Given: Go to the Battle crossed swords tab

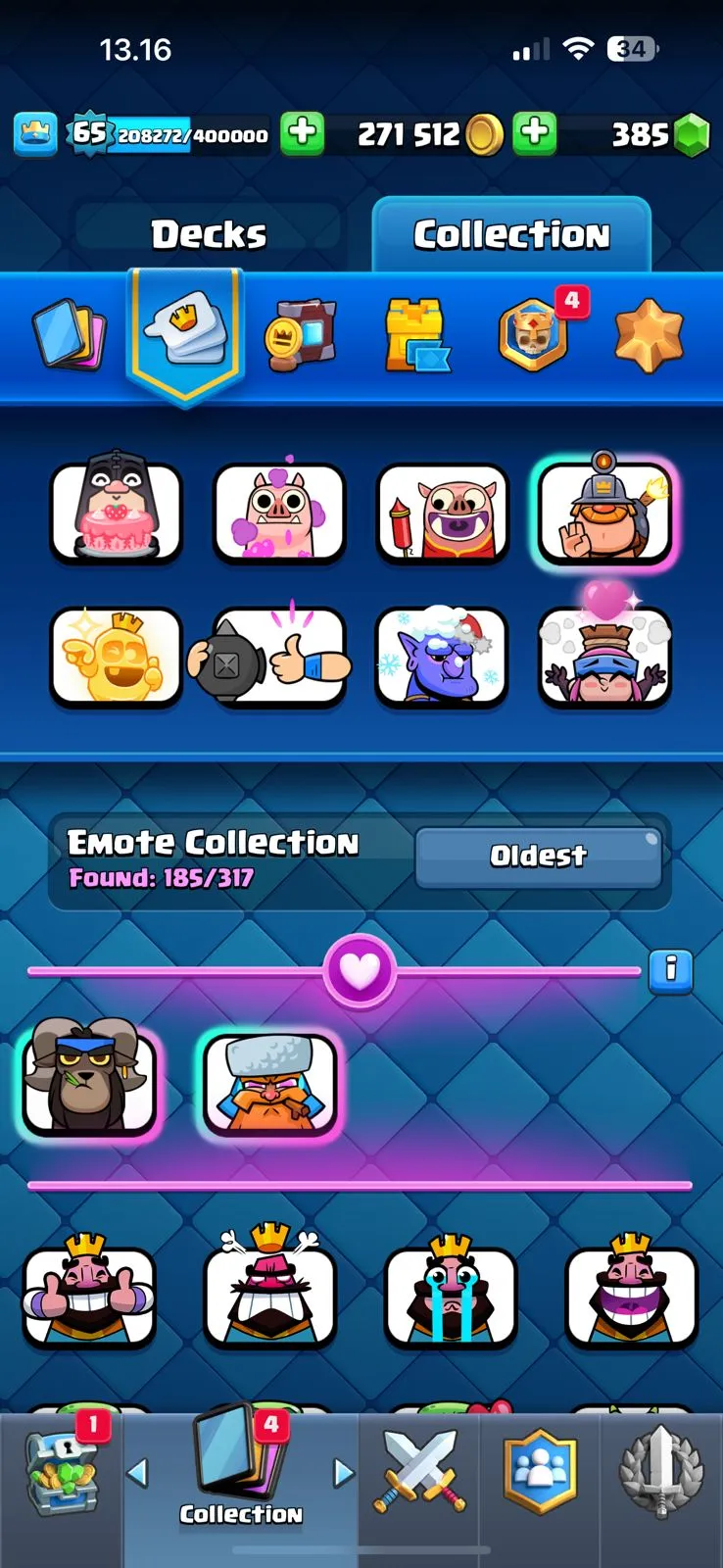Looking at the screenshot, I should pos(418,1472).
